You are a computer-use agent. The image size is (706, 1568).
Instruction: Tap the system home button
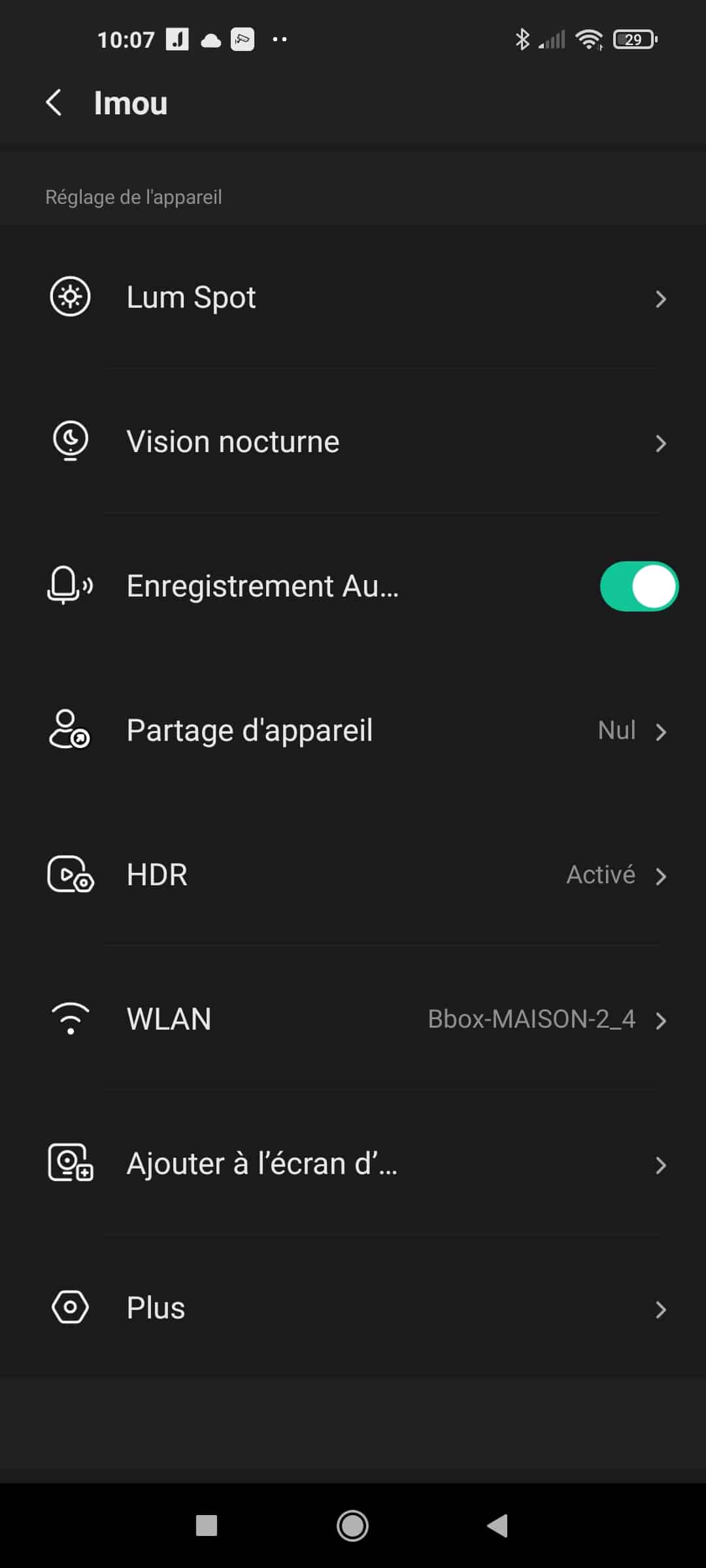(x=352, y=1526)
